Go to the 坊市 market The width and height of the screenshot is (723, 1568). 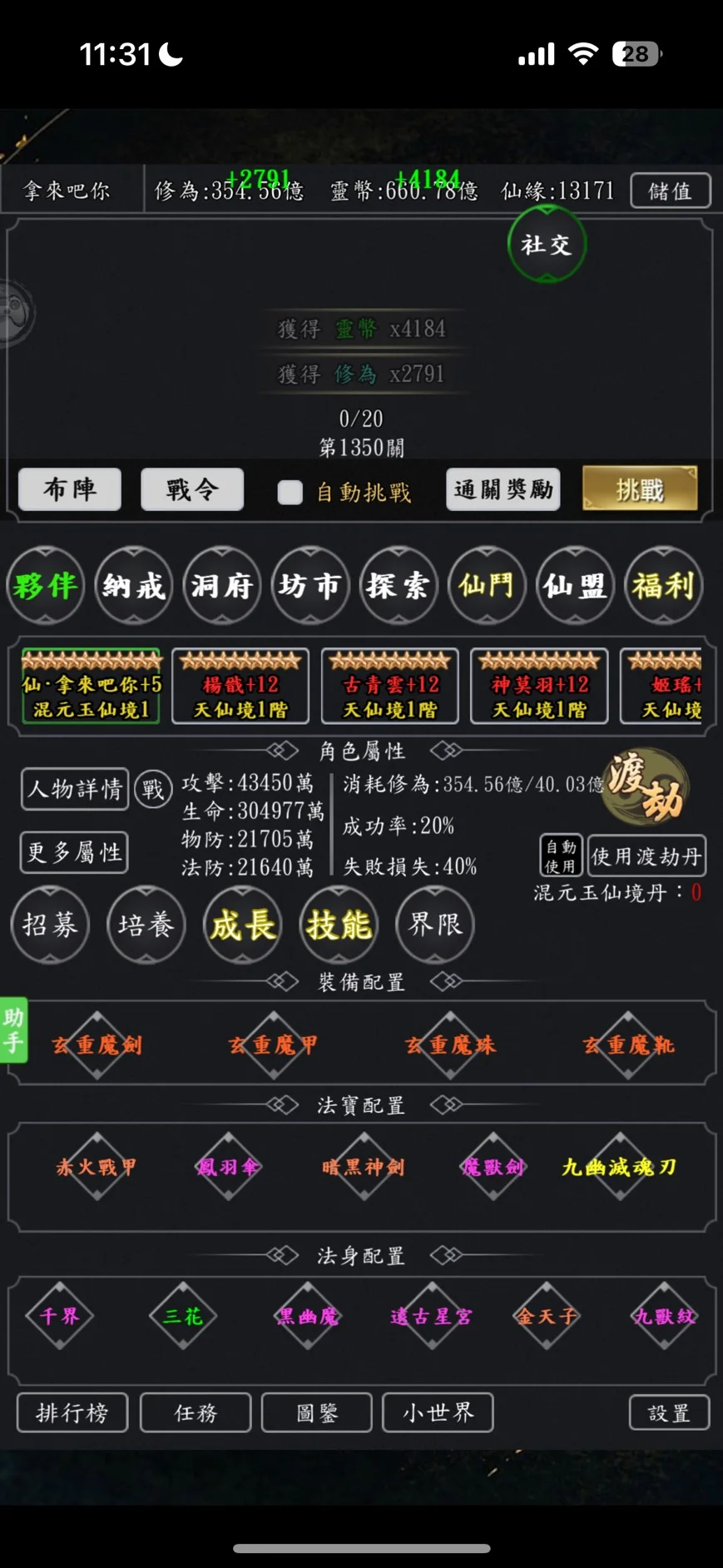click(310, 585)
